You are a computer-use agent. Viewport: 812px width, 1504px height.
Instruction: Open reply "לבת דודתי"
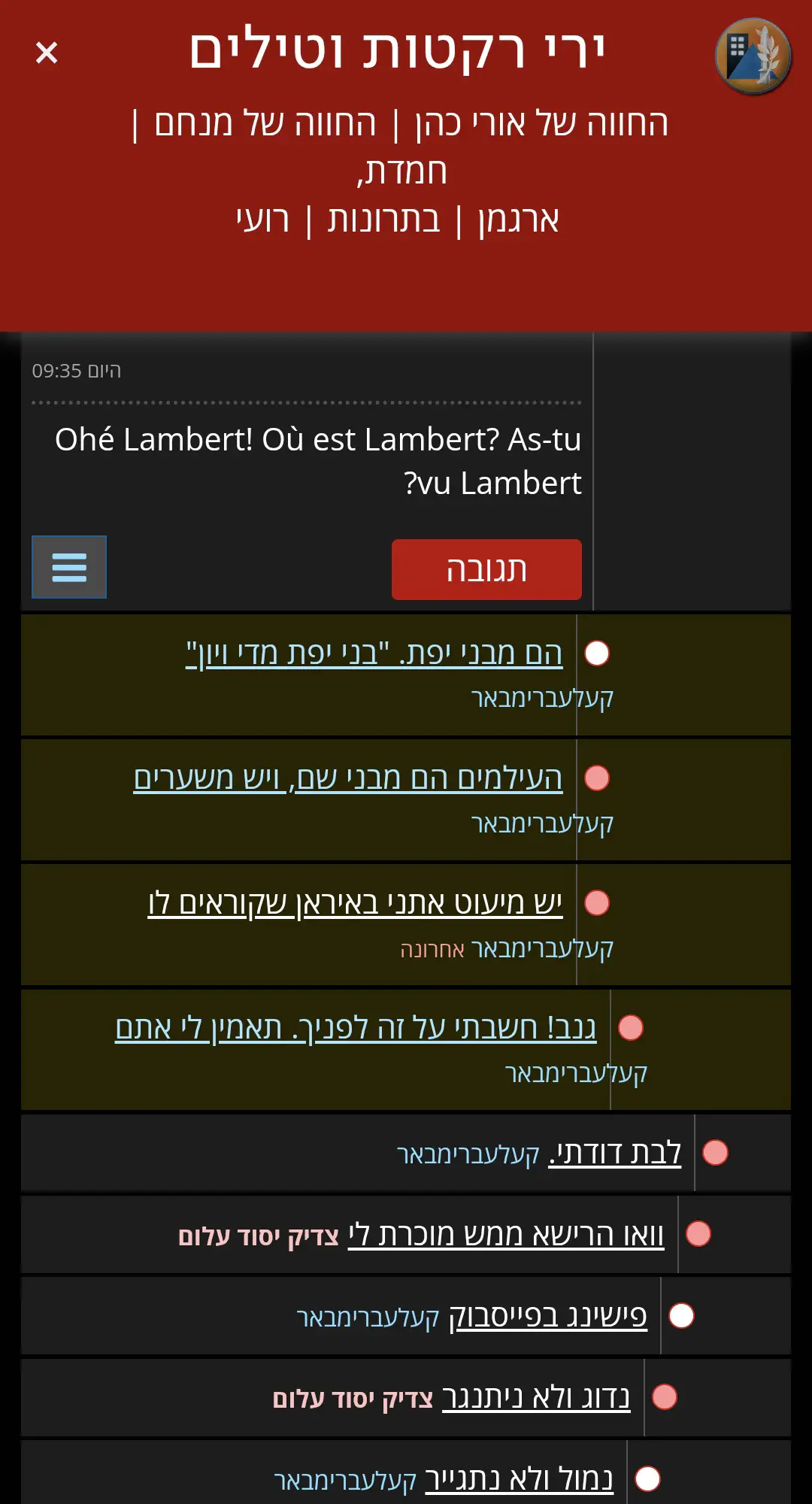click(x=614, y=1153)
